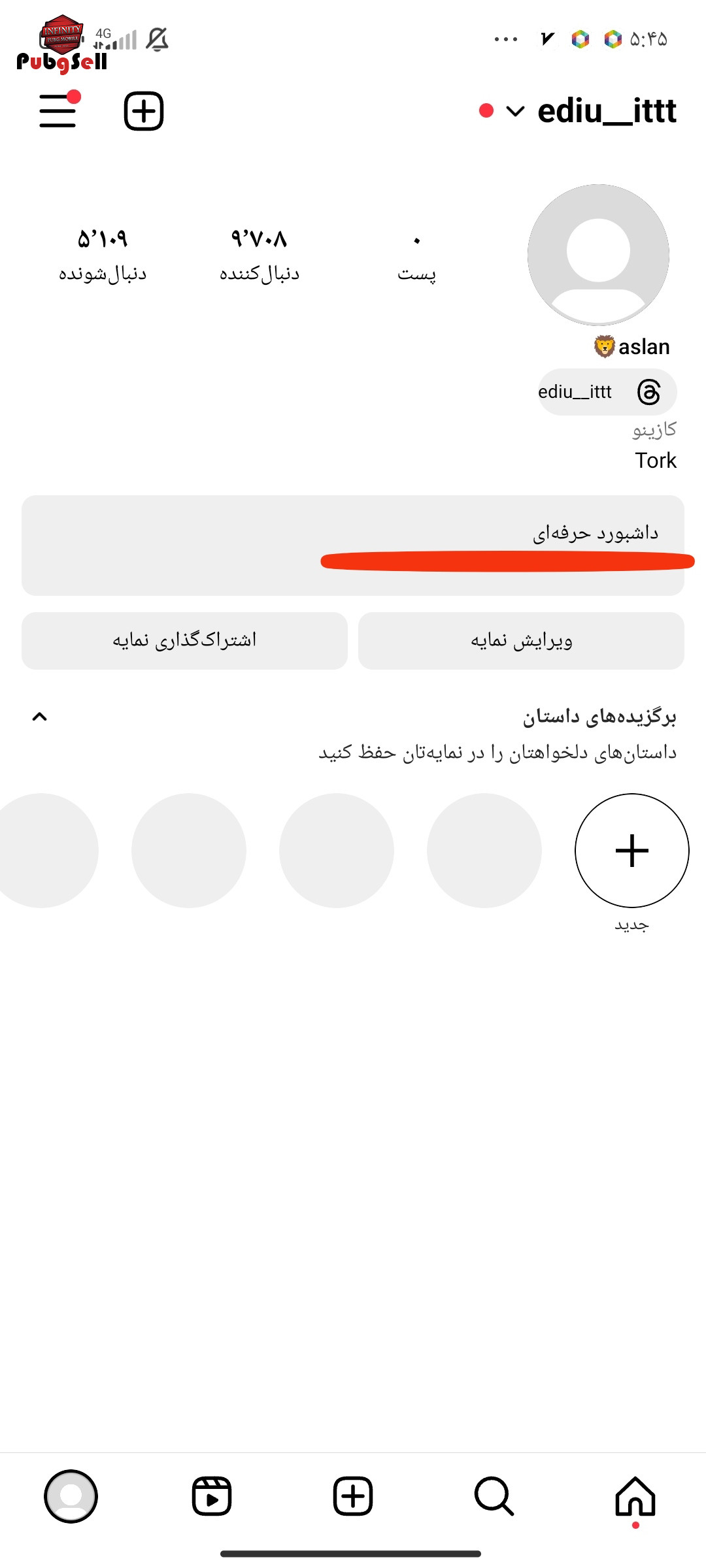706x1568 pixels.
Task: Collapse the story highlights section
Action: (39, 717)
